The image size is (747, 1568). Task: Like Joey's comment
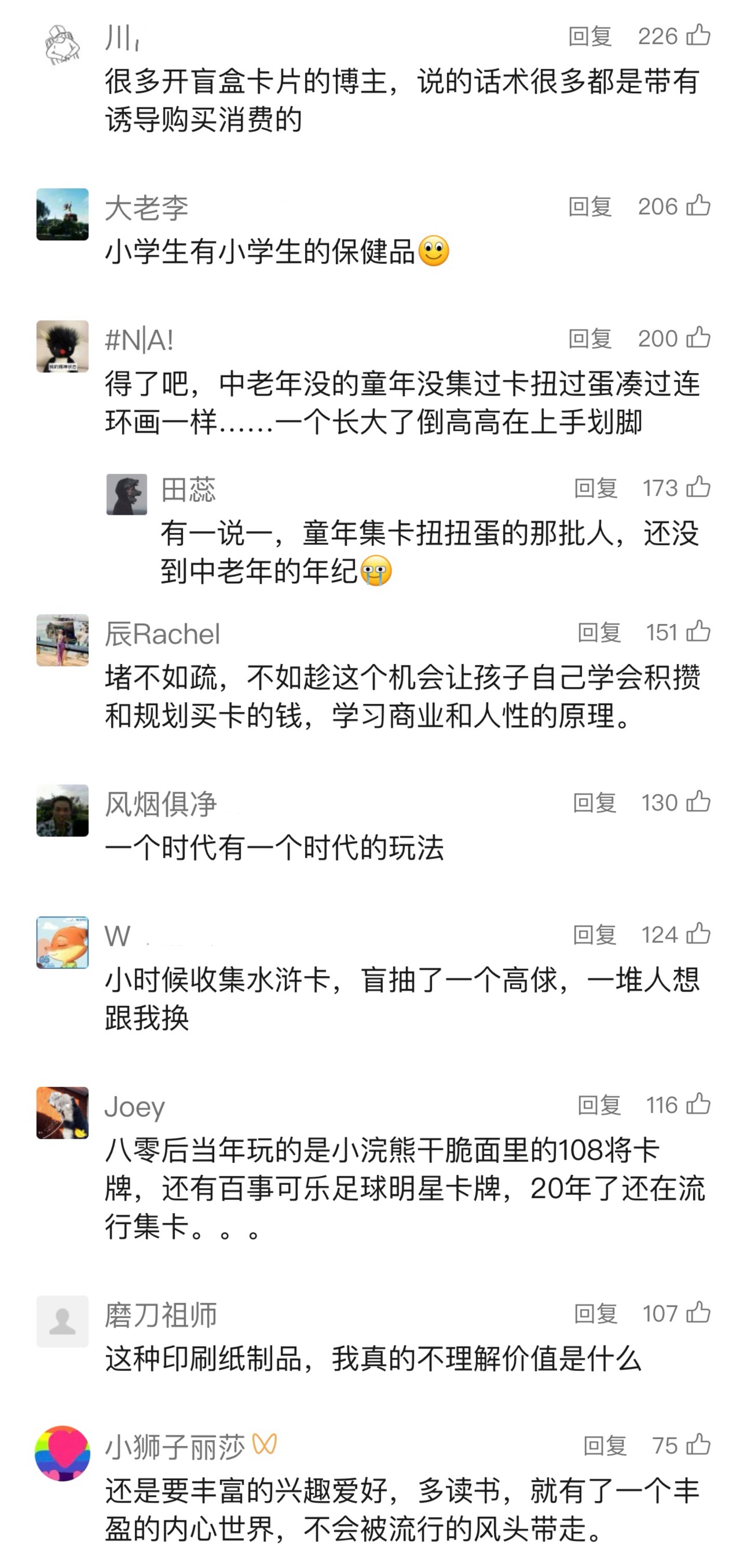(698, 1103)
